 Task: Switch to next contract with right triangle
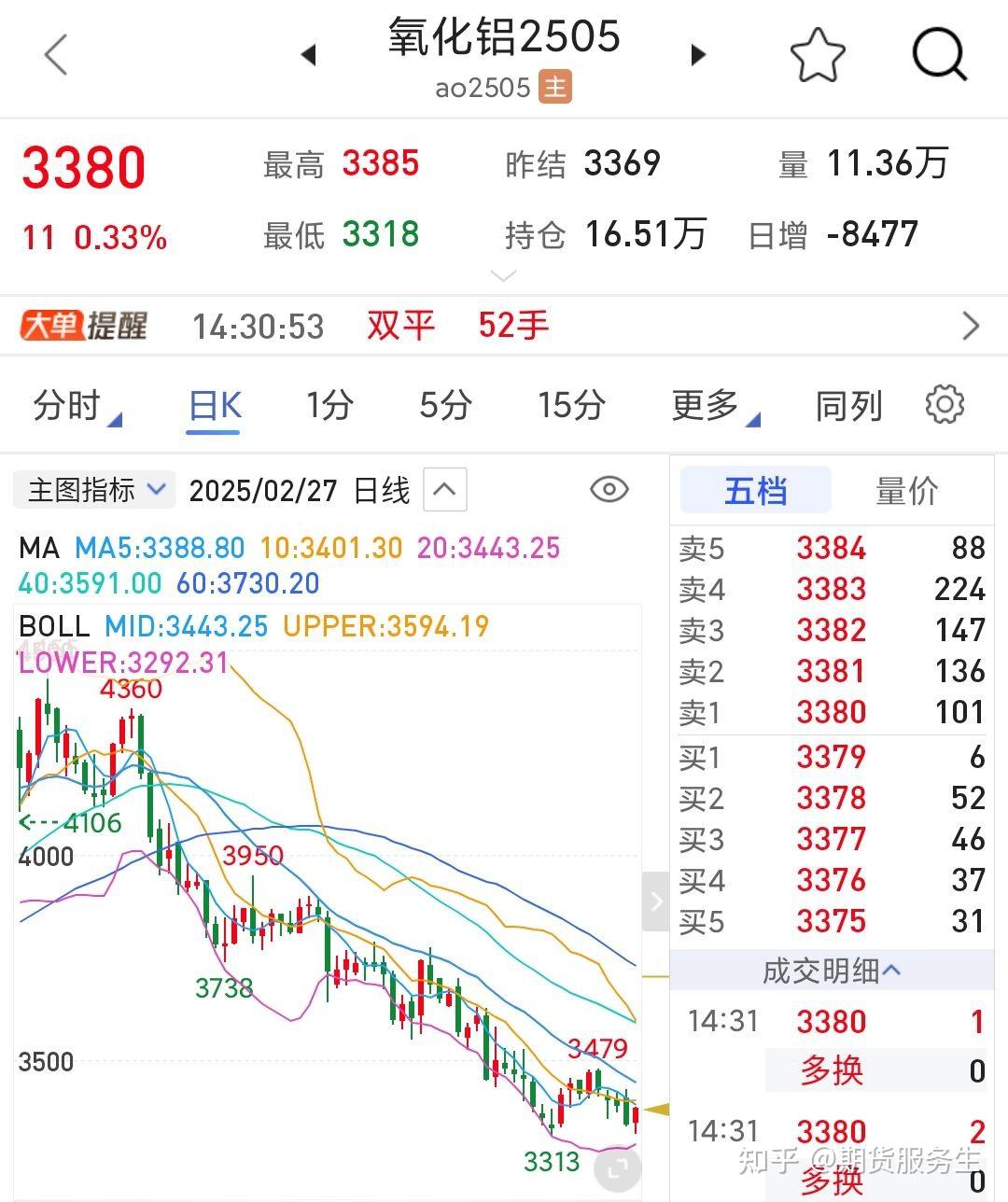tap(696, 54)
